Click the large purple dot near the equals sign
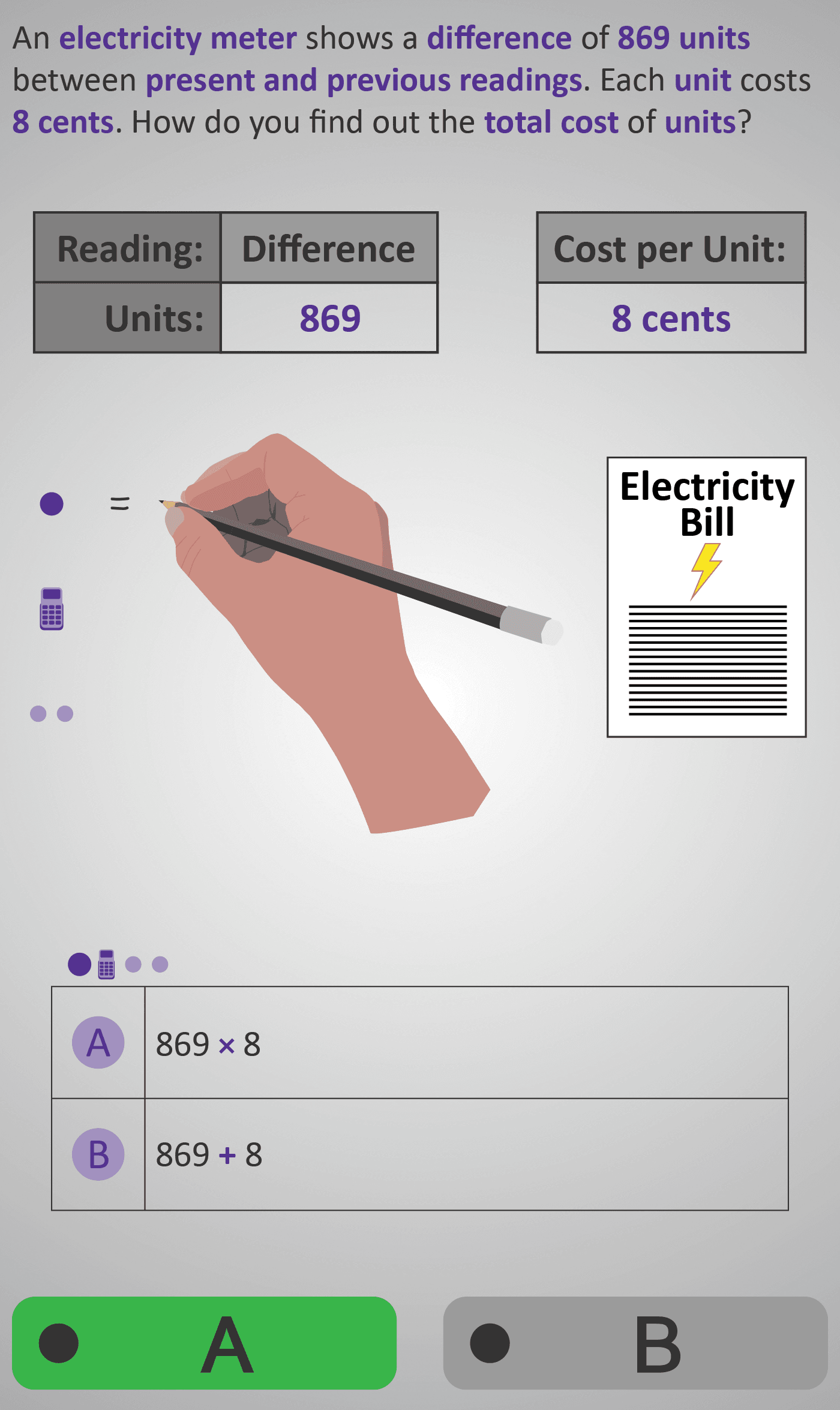Screen dimensions: 840x1410 click(50, 505)
